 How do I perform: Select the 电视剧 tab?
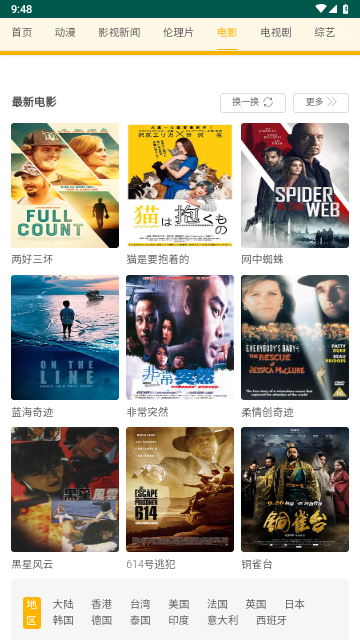coord(276,33)
